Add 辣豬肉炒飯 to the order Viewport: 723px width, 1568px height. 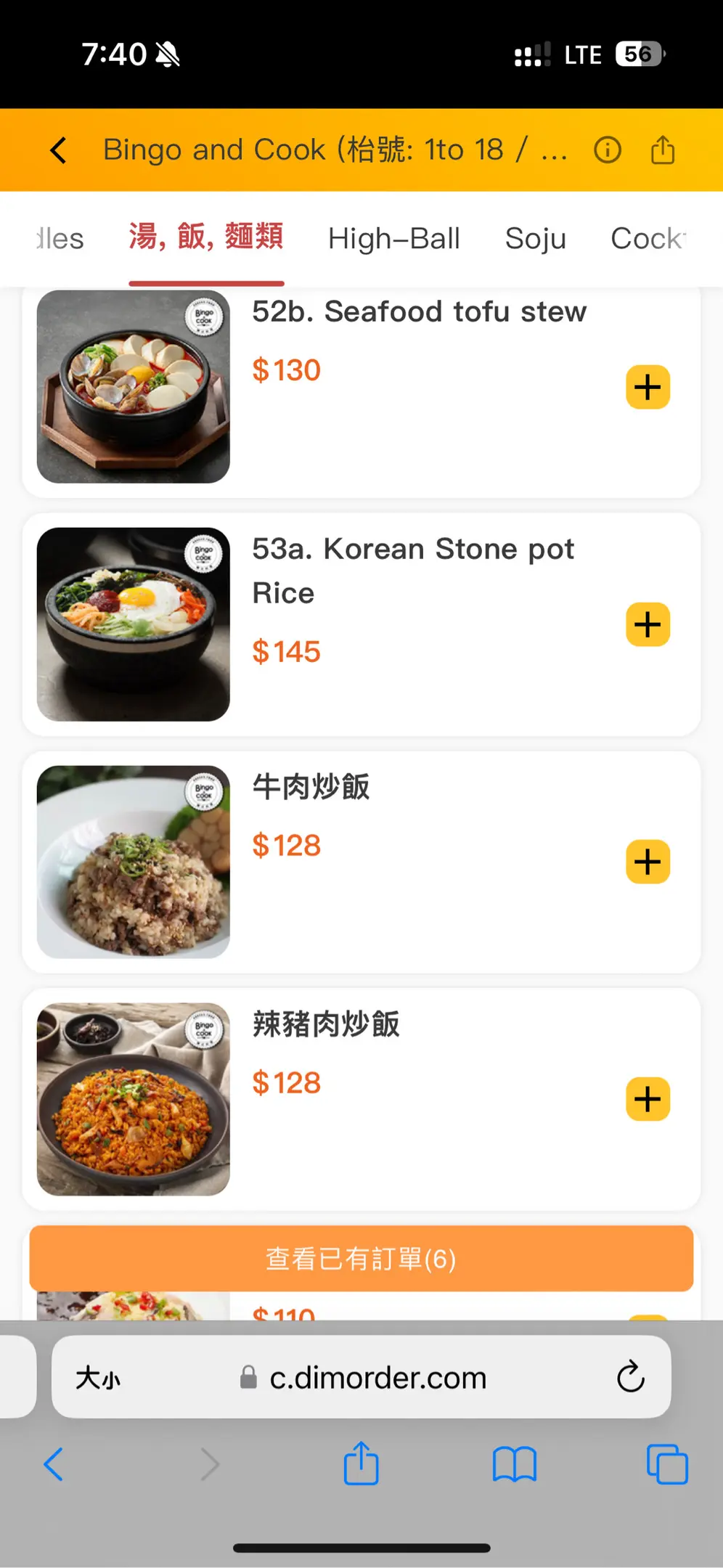[x=648, y=1099]
